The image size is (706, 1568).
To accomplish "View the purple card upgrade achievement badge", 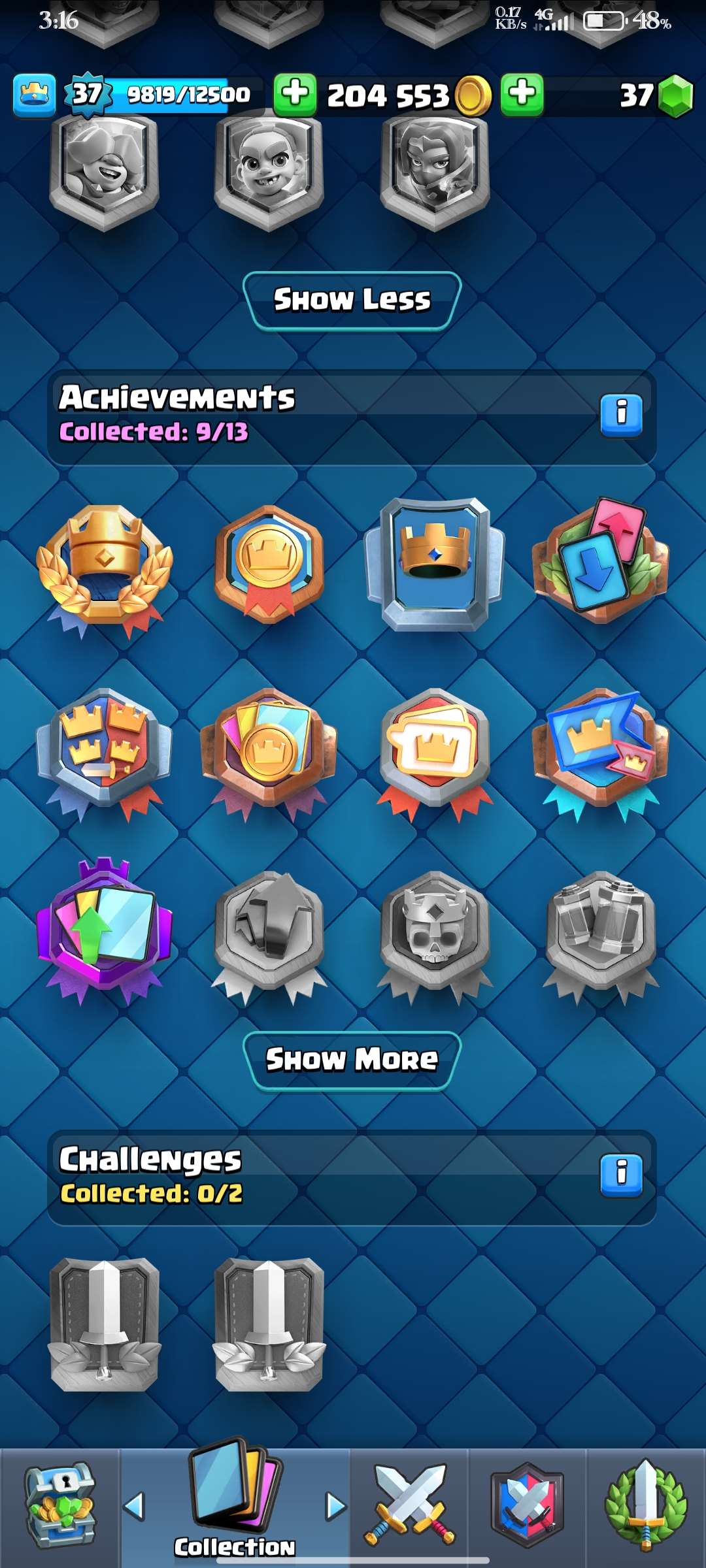I will pos(105,928).
